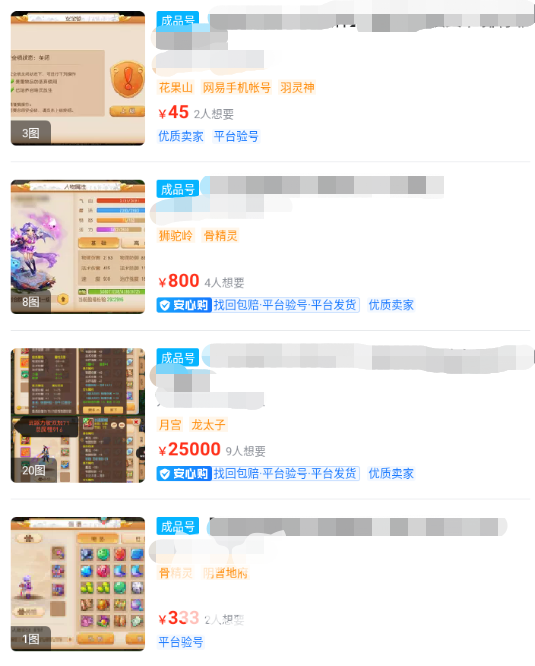Open the ¥45 花果山 account listing
Viewport: 535px width, 666px height.
coord(270,78)
